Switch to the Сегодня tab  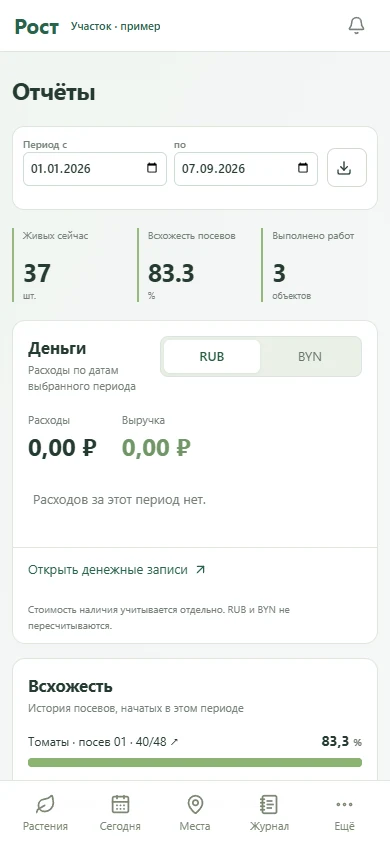[120, 813]
